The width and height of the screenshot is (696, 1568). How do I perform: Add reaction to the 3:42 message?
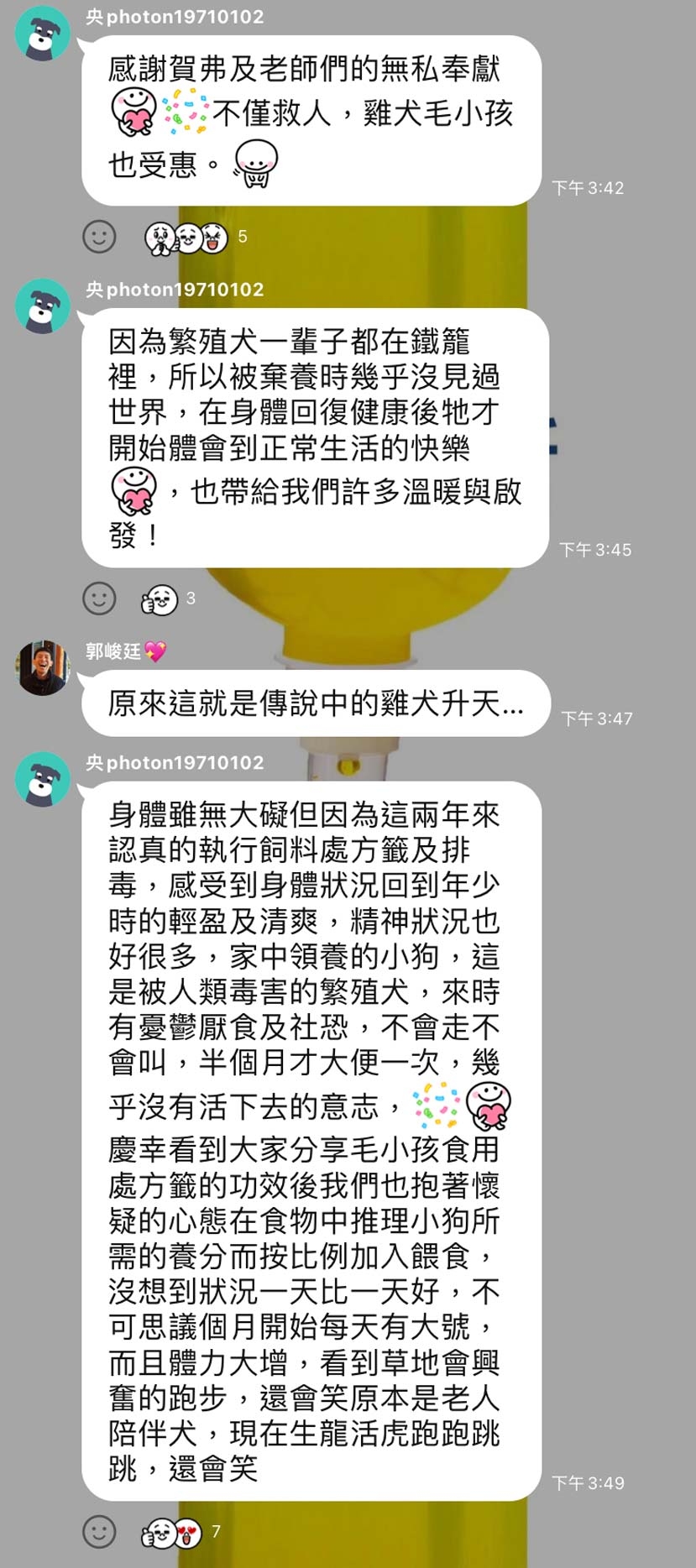click(99, 237)
